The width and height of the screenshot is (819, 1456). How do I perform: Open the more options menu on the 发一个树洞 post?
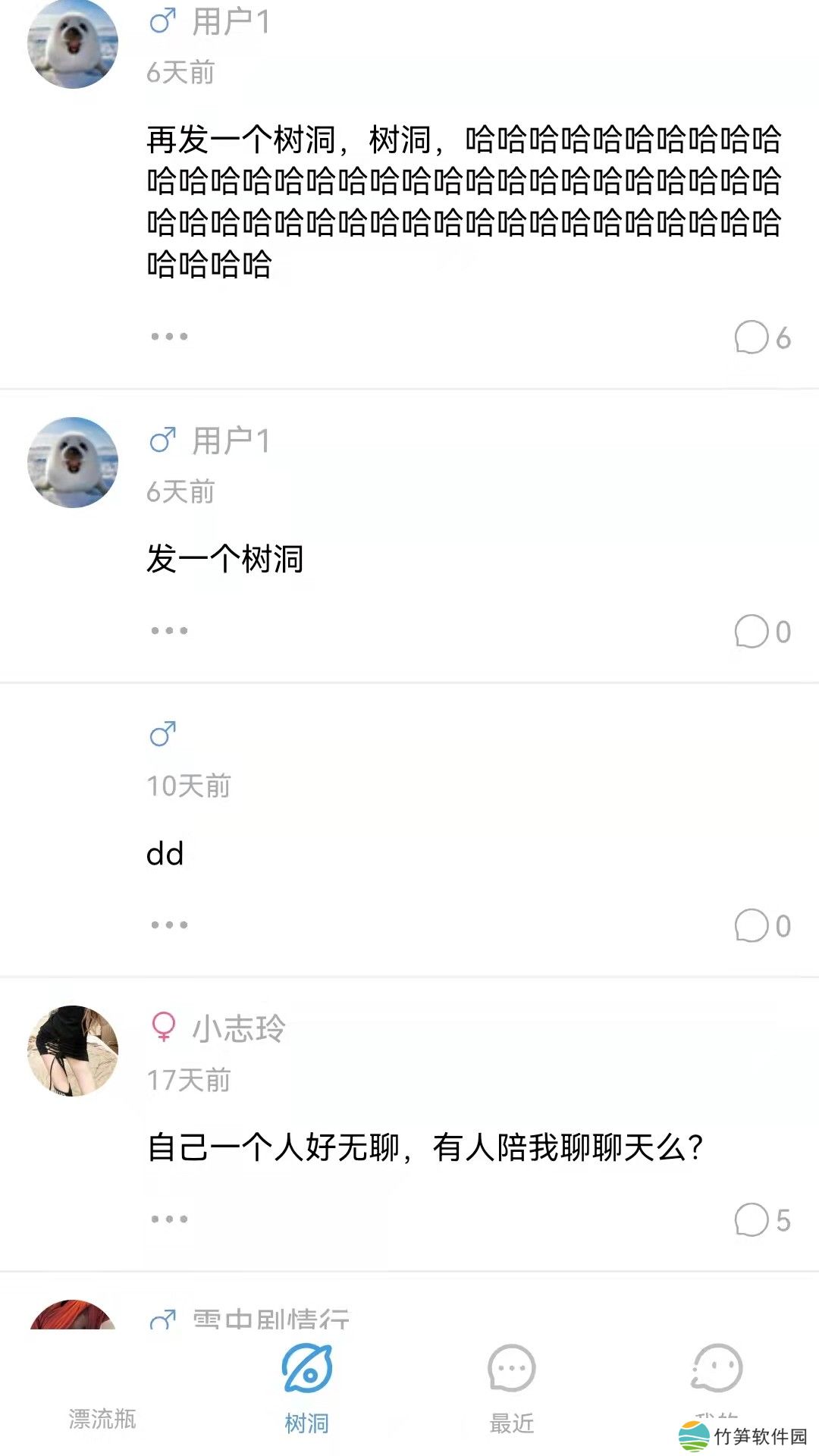click(168, 630)
